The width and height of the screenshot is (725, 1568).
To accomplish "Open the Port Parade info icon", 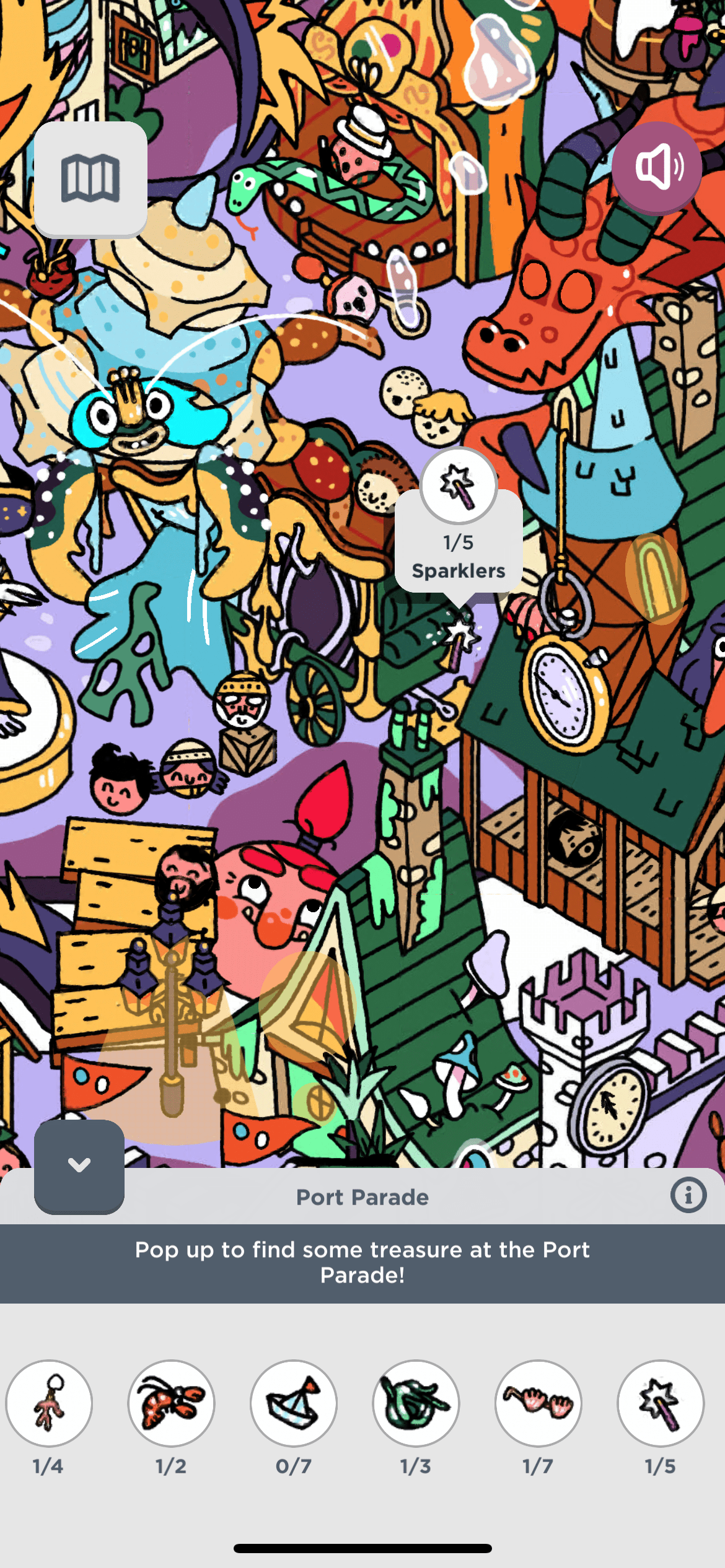I will point(688,1195).
